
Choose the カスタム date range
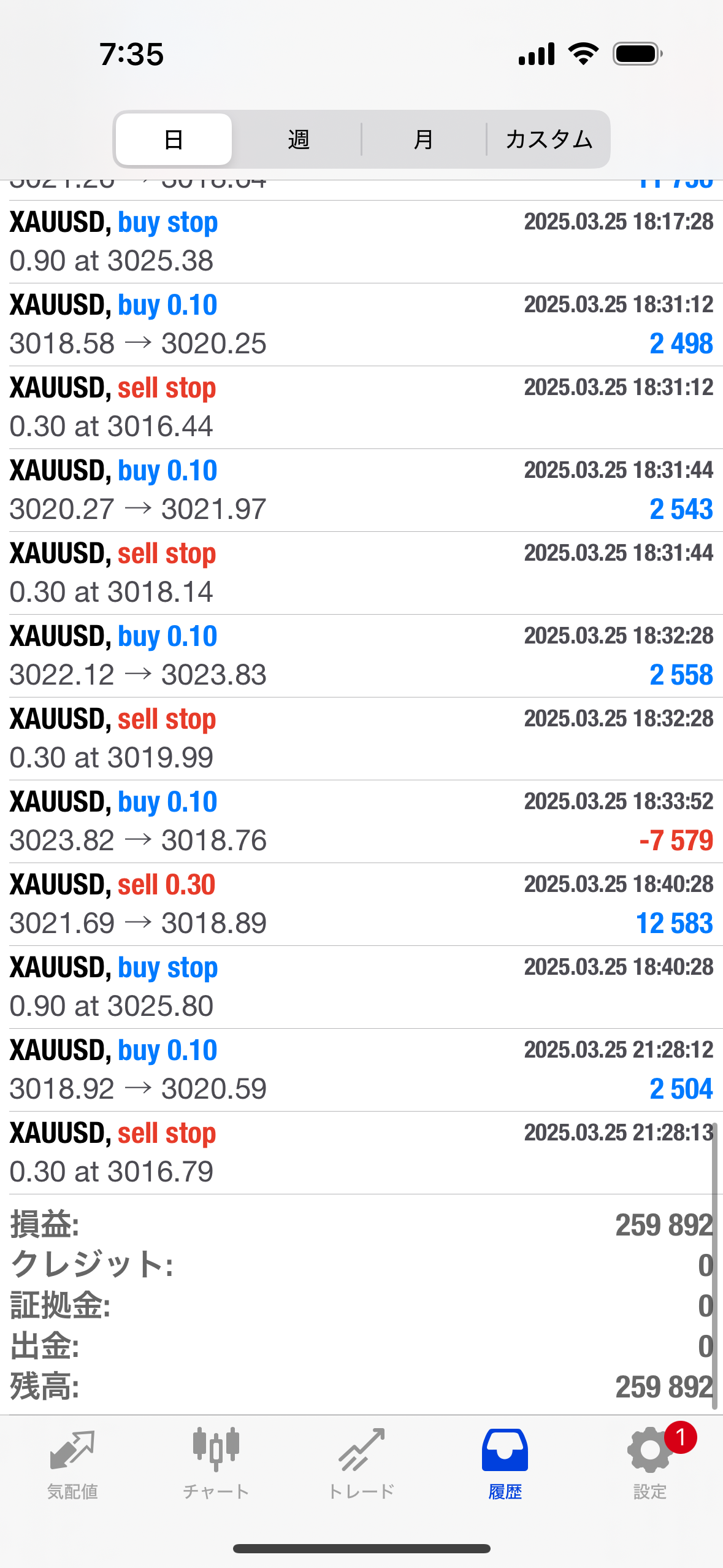pyautogui.click(x=549, y=140)
